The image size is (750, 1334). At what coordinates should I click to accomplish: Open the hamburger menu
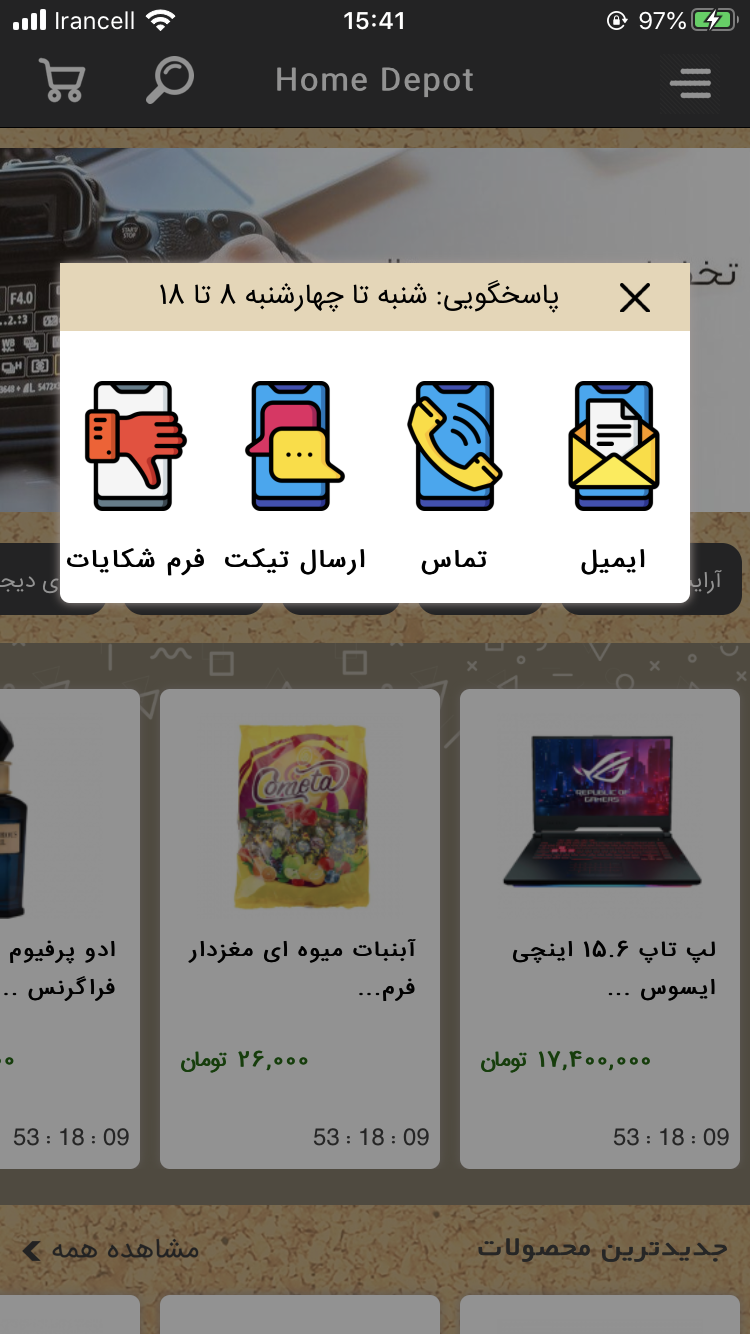690,82
